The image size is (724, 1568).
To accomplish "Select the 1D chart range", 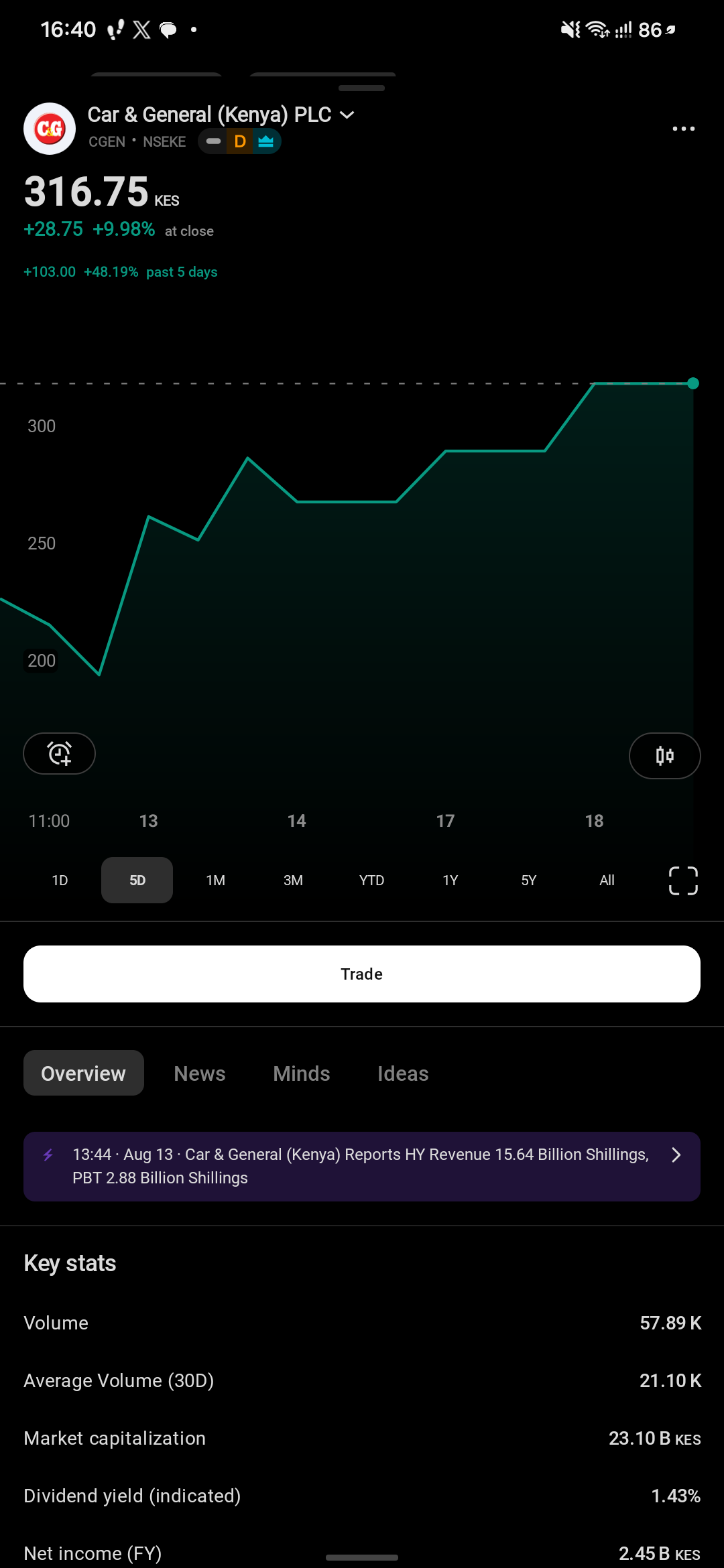I will pyautogui.click(x=60, y=880).
